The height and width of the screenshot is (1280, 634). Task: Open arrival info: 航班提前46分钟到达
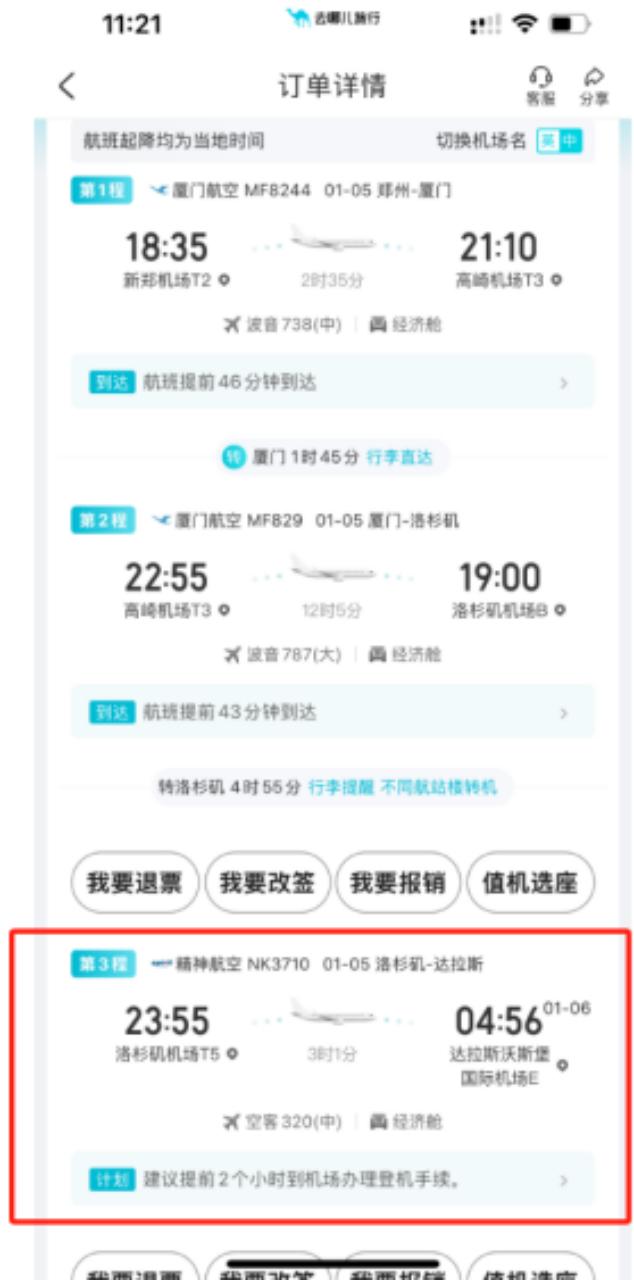coord(332,382)
